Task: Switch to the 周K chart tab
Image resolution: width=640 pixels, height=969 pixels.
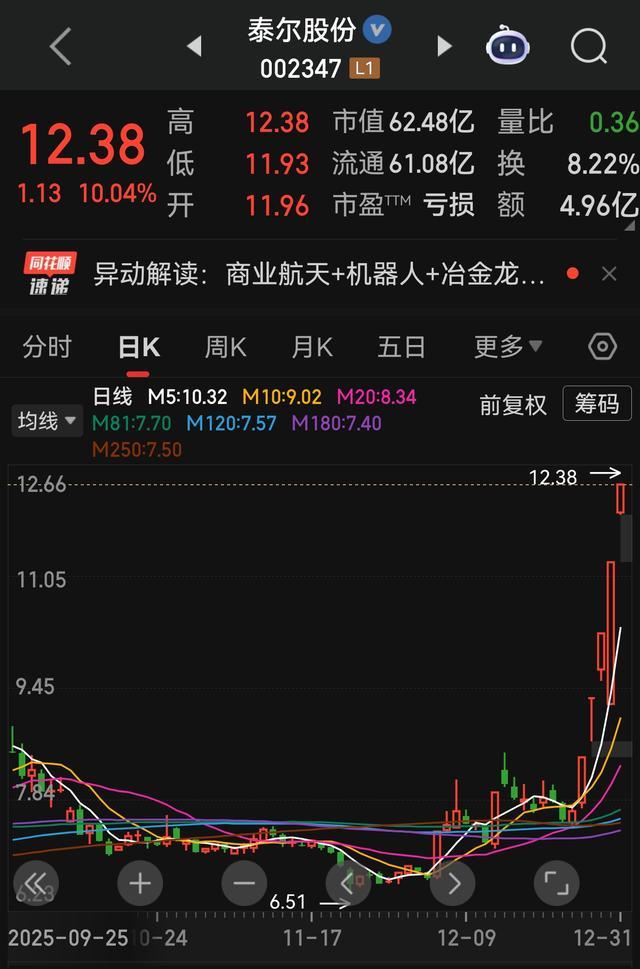Action: pos(225,347)
